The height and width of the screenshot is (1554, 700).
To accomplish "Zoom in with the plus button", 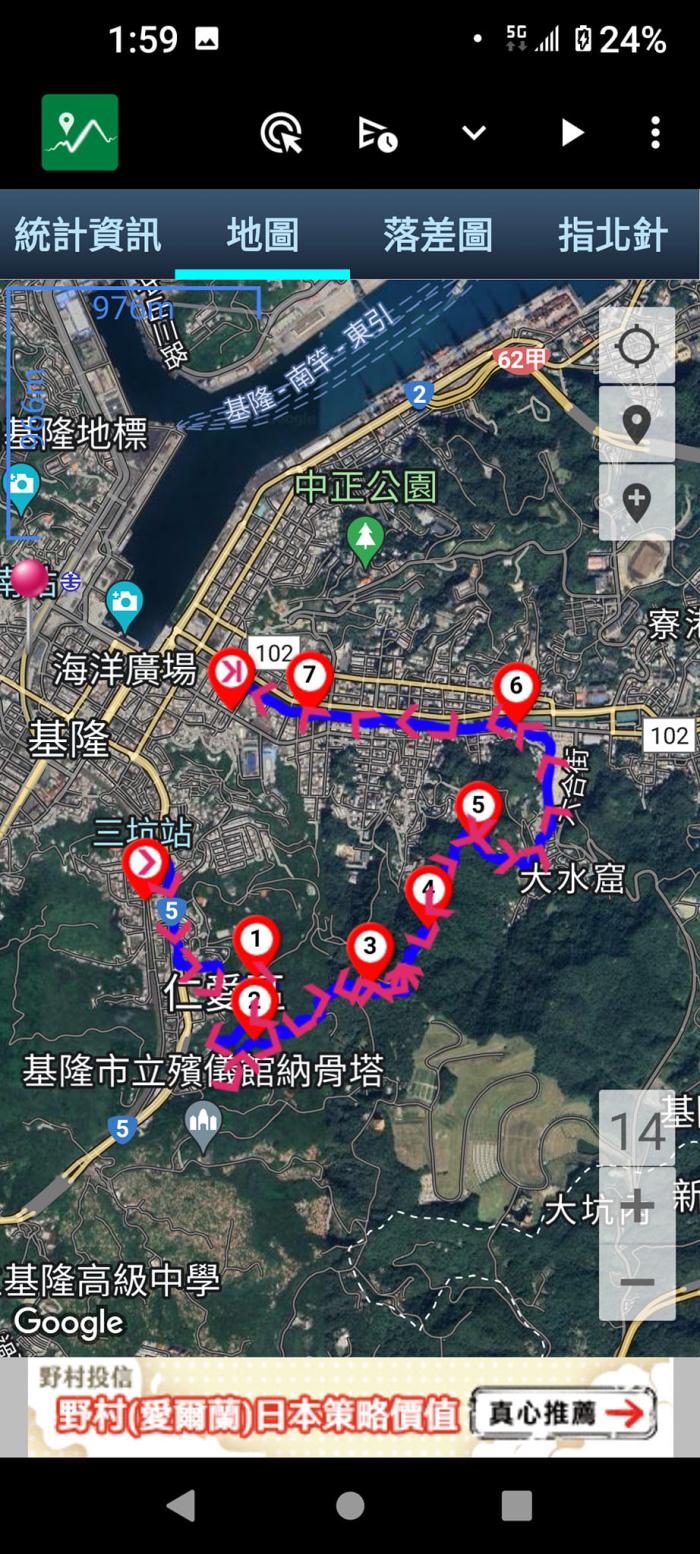I will tap(637, 1205).
